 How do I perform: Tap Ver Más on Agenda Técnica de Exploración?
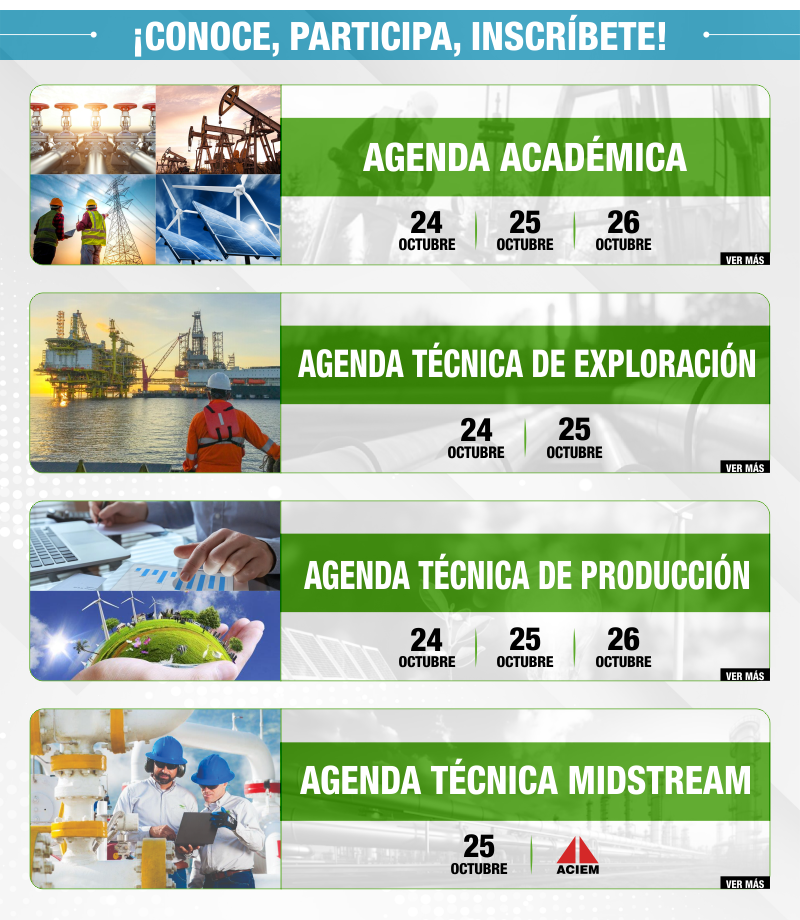coord(744,468)
